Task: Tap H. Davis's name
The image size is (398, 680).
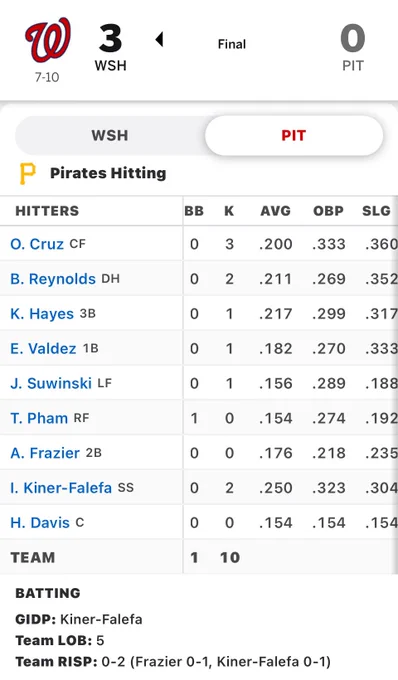Action: click(x=40, y=523)
